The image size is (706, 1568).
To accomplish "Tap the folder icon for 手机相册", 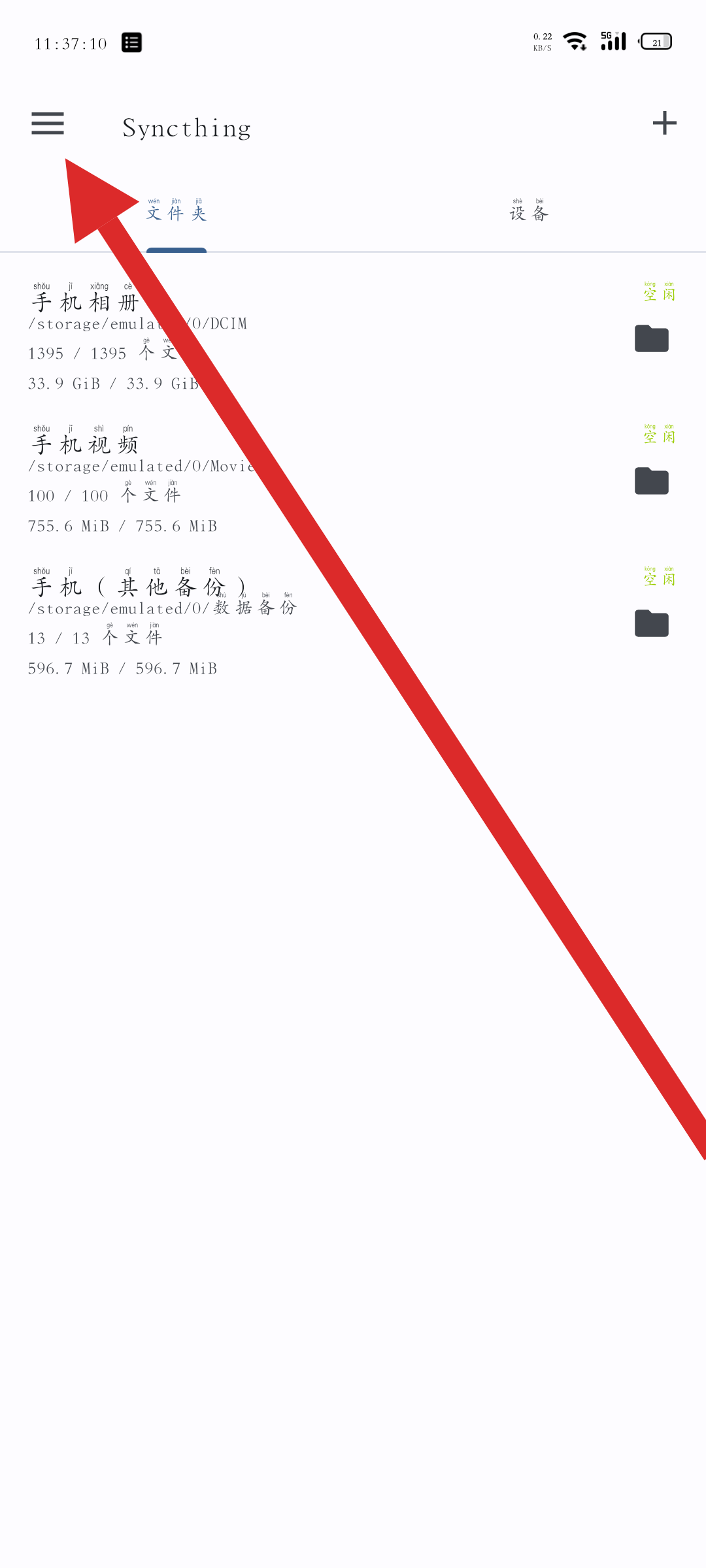I will [x=651, y=338].
